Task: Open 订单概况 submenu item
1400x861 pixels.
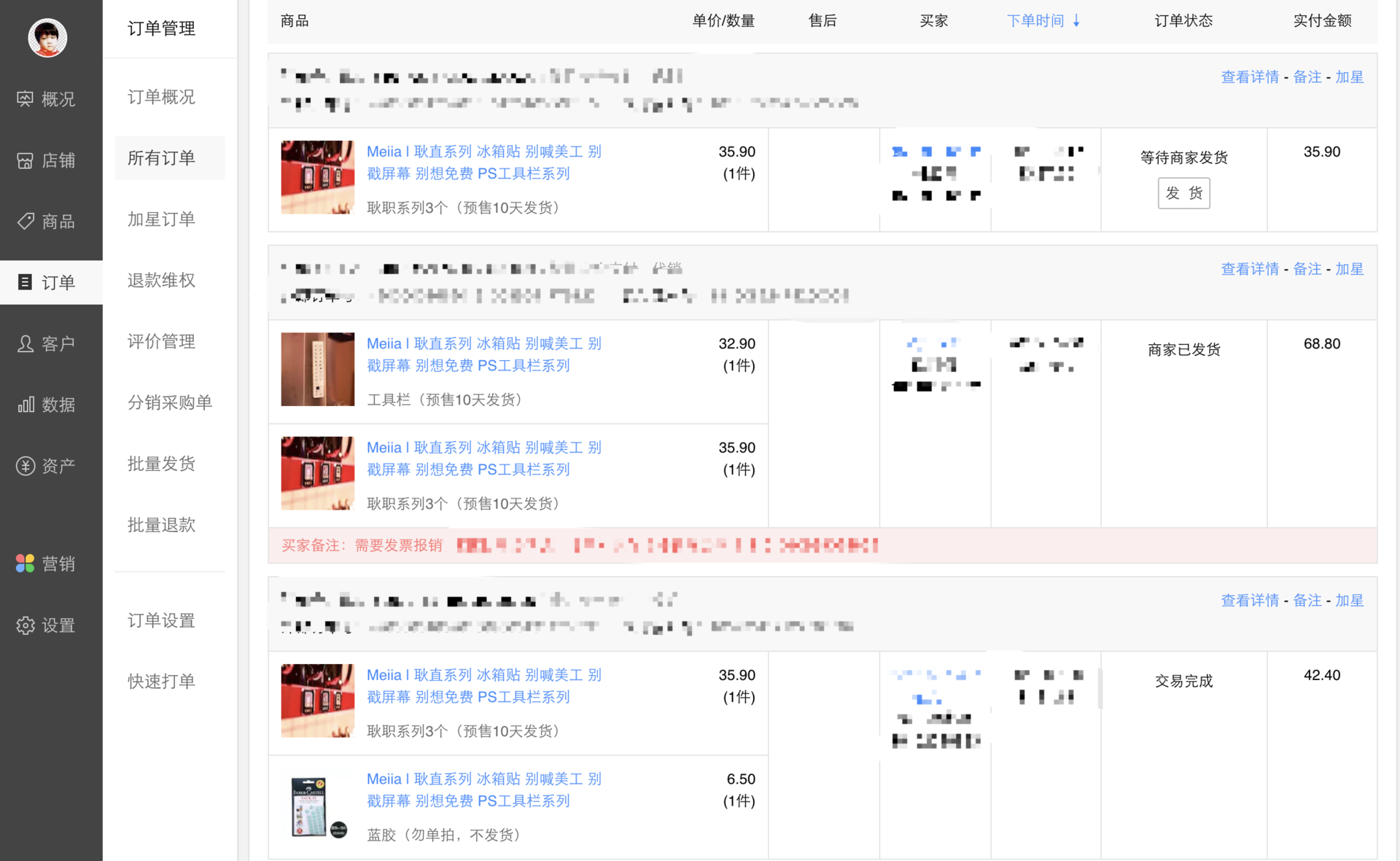Action: (x=161, y=97)
